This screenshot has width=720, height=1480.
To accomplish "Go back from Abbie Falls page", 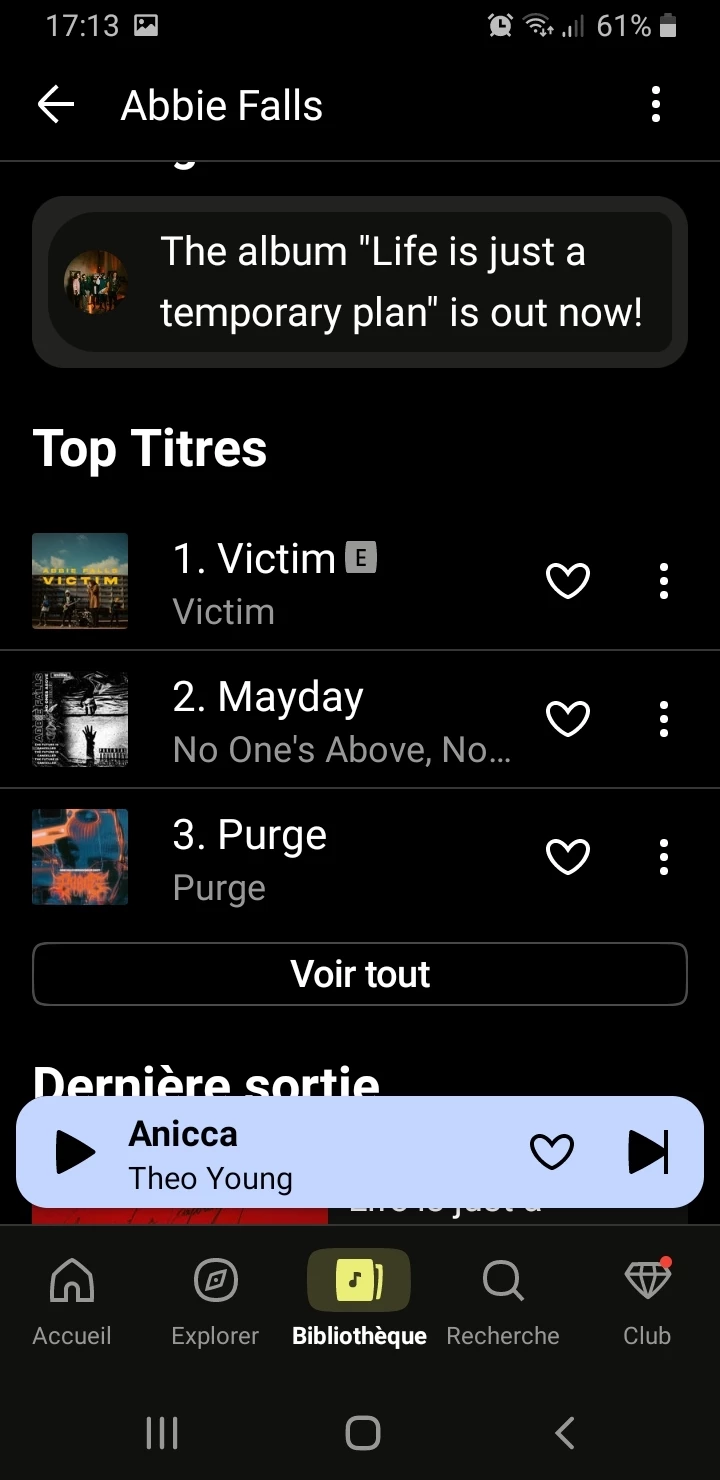I will 56,105.
